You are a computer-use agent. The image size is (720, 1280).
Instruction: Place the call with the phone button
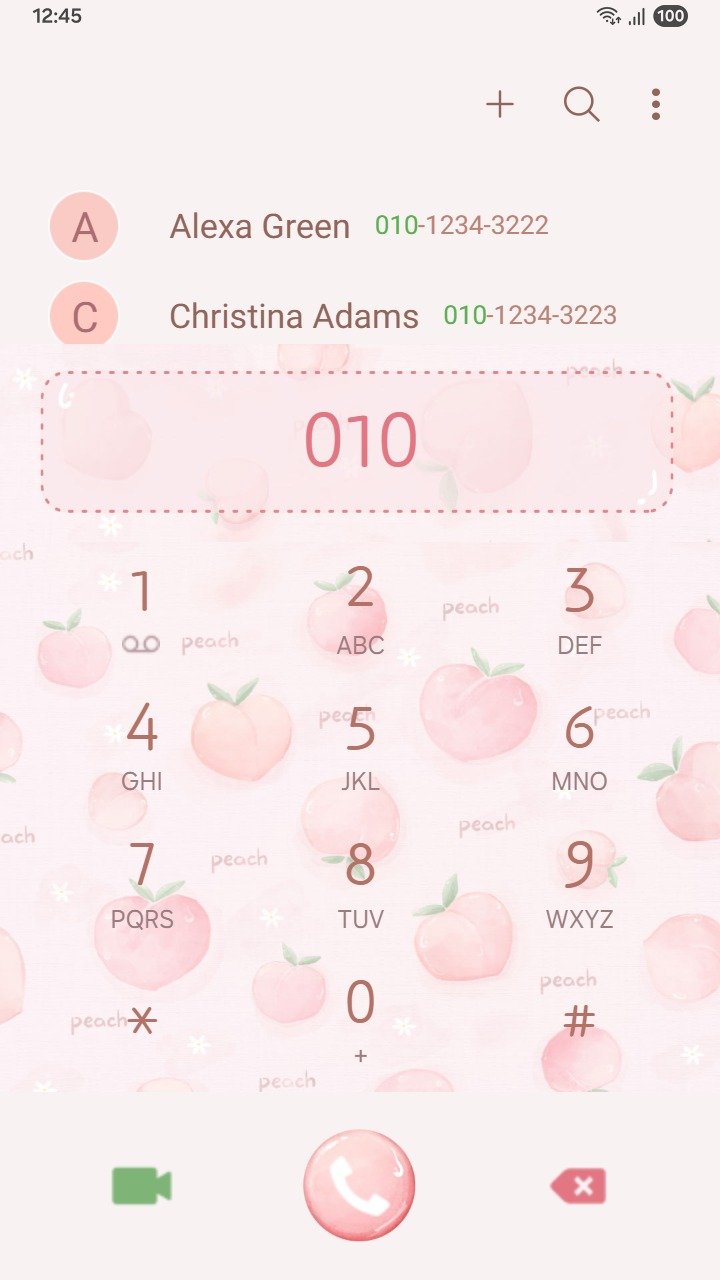click(x=359, y=1185)
